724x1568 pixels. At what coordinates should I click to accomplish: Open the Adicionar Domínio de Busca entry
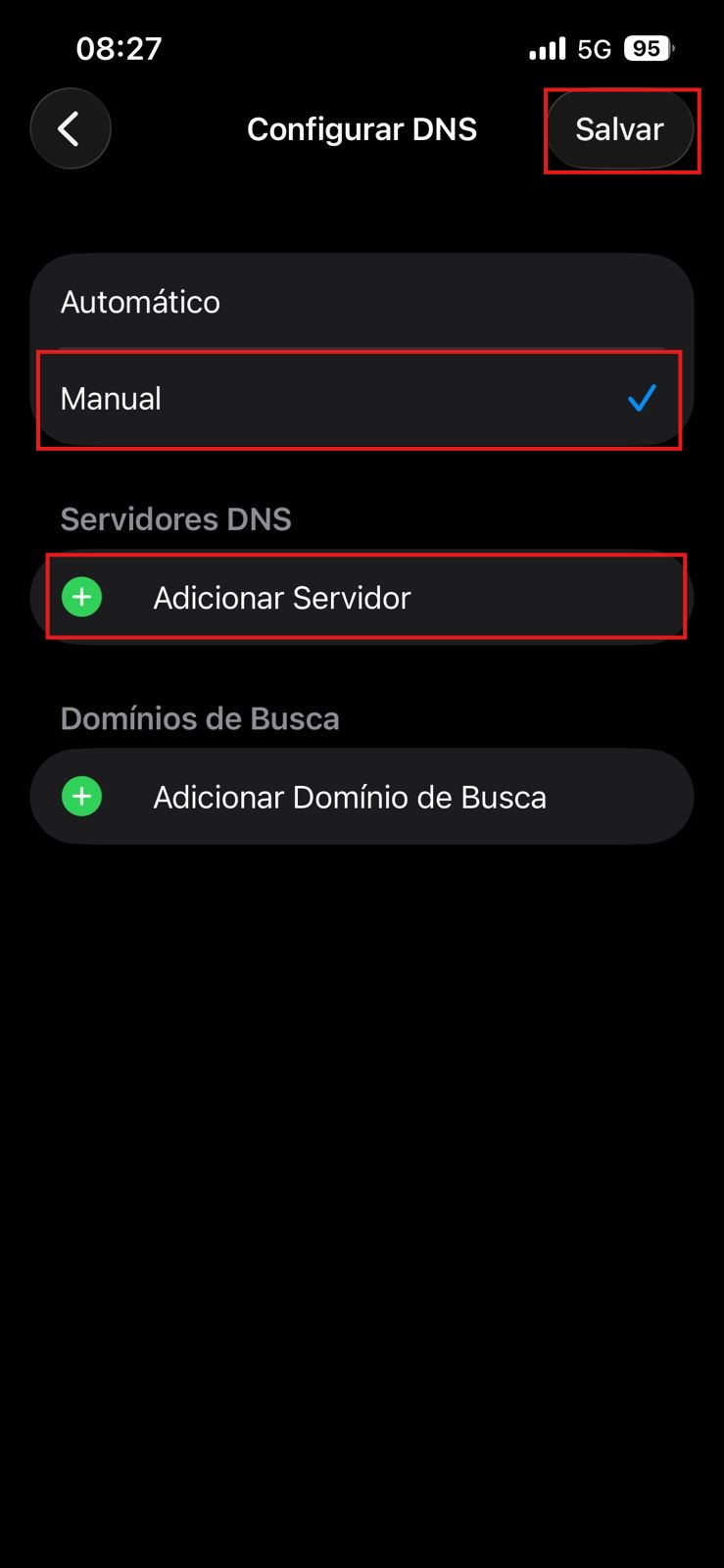point(349,796)
